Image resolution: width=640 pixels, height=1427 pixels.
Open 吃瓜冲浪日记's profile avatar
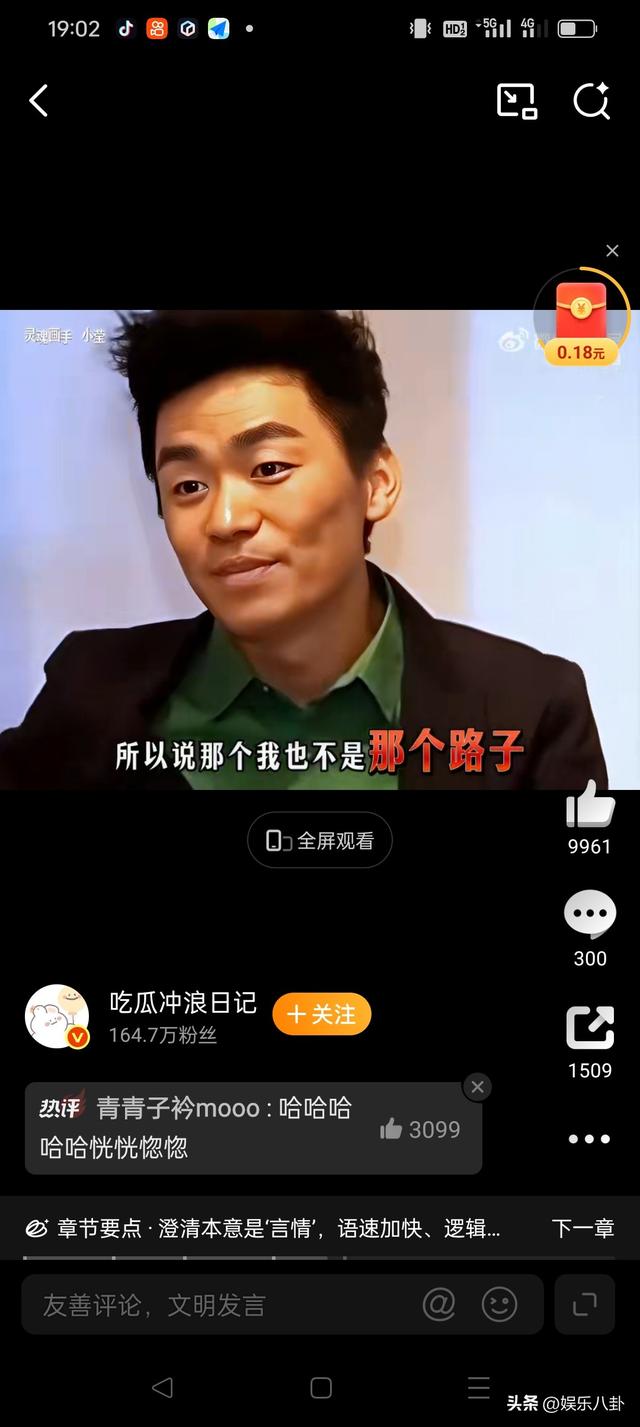[57, 1016]
